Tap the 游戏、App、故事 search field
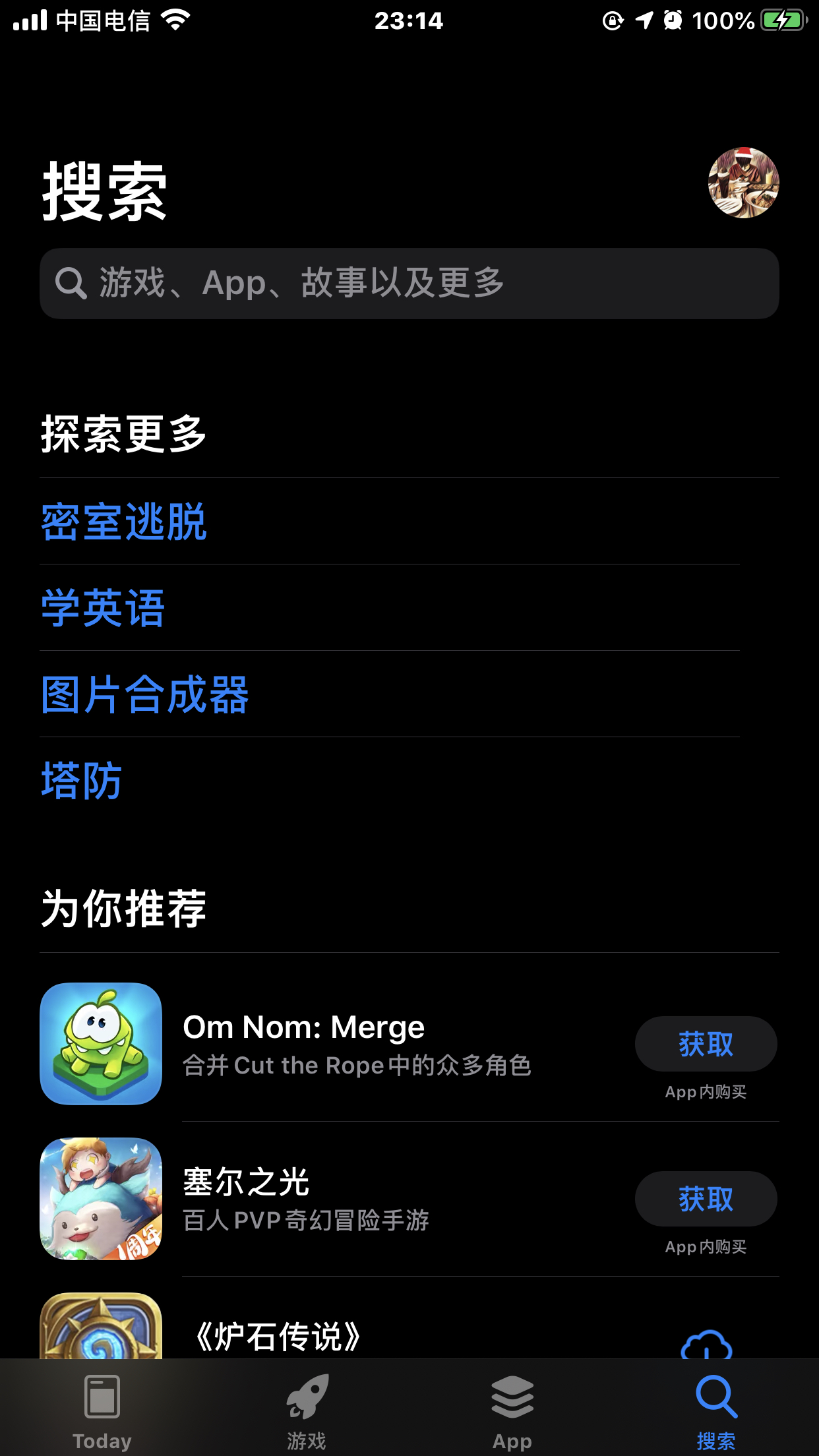 coord(409,284)
